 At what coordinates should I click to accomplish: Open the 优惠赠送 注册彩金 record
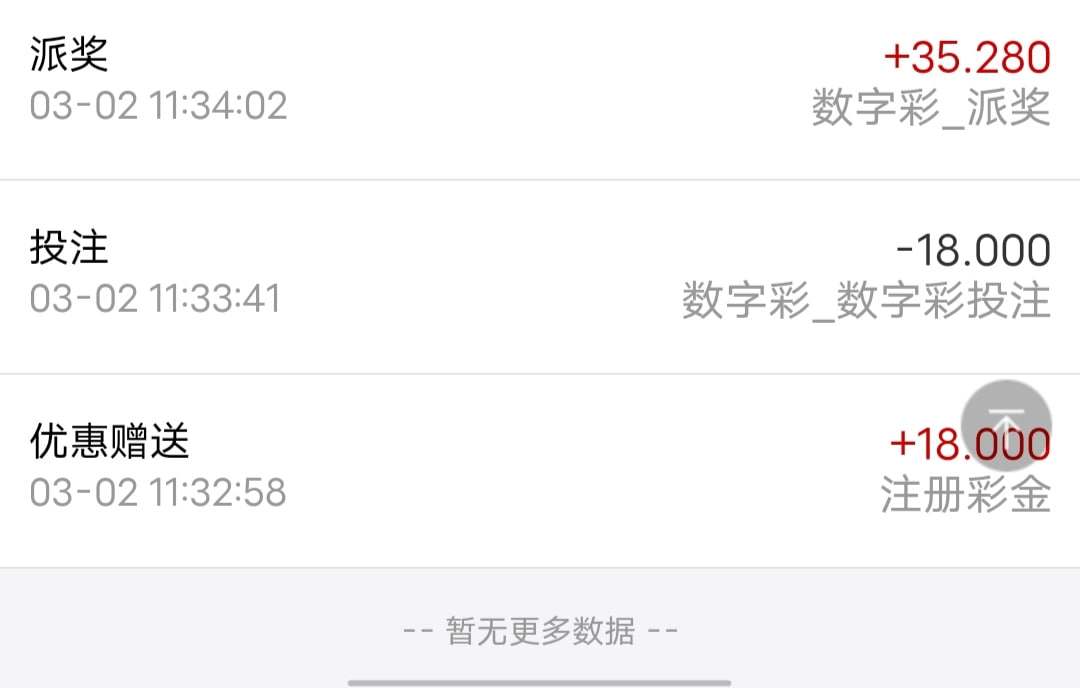(480, 468)
